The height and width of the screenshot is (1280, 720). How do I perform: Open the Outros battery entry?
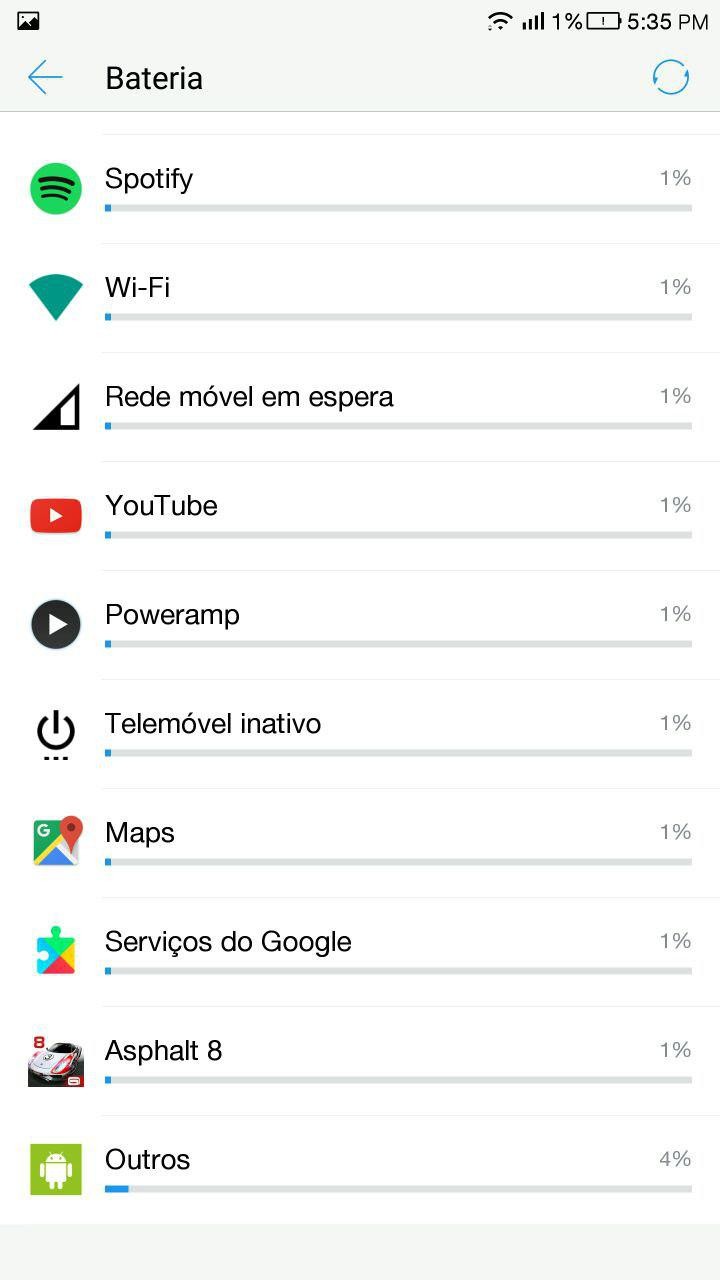click(360, 1170)
